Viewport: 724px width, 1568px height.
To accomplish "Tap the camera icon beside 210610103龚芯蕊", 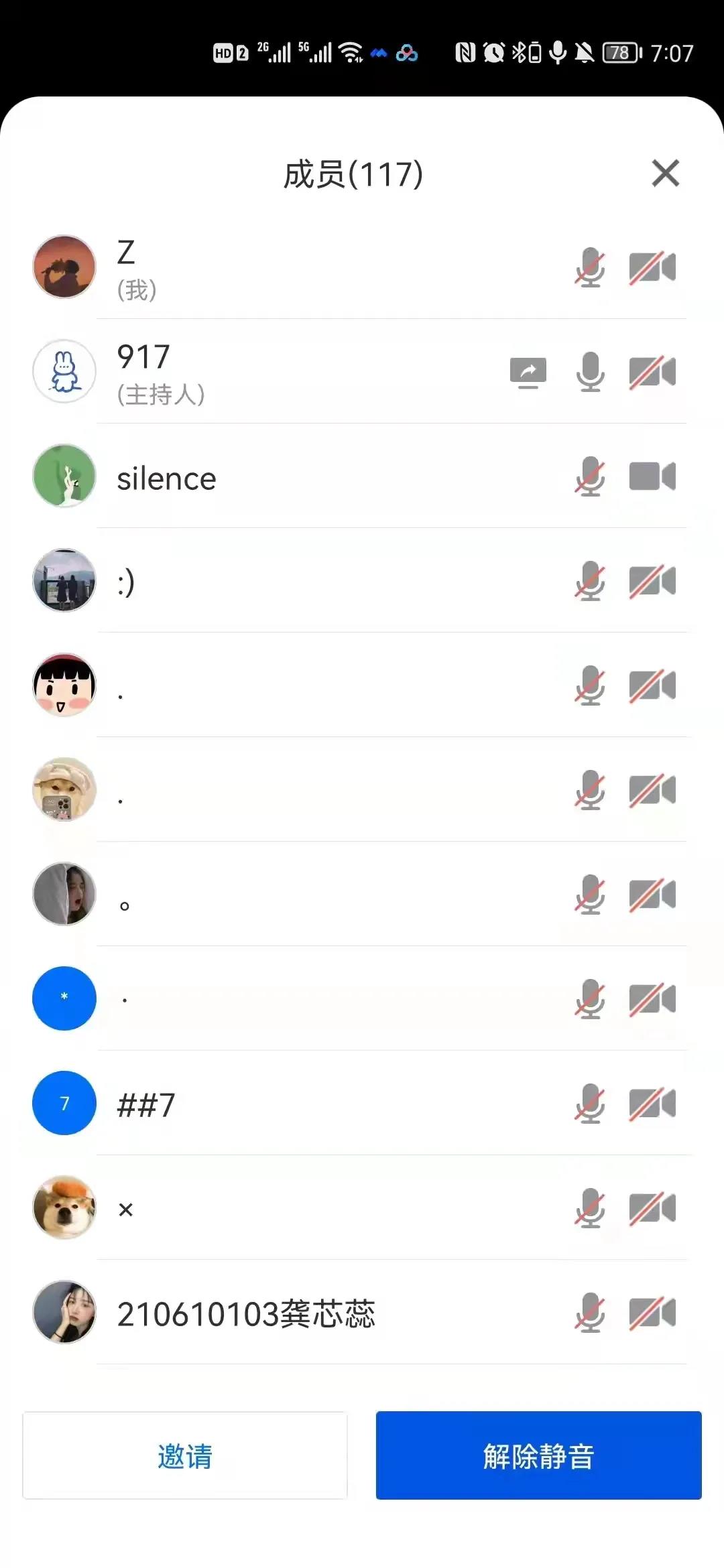I will (x=652, y=1313).
